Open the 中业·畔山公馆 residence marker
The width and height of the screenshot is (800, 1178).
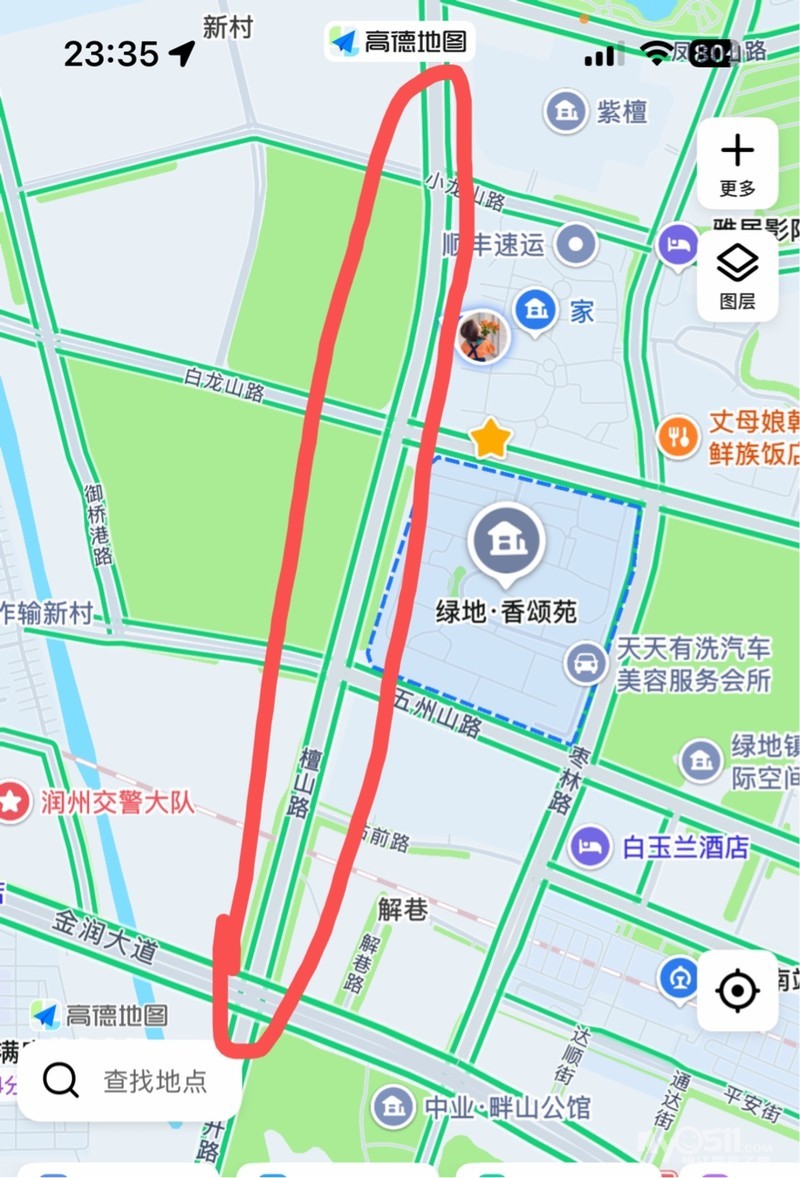point(394,1106)
